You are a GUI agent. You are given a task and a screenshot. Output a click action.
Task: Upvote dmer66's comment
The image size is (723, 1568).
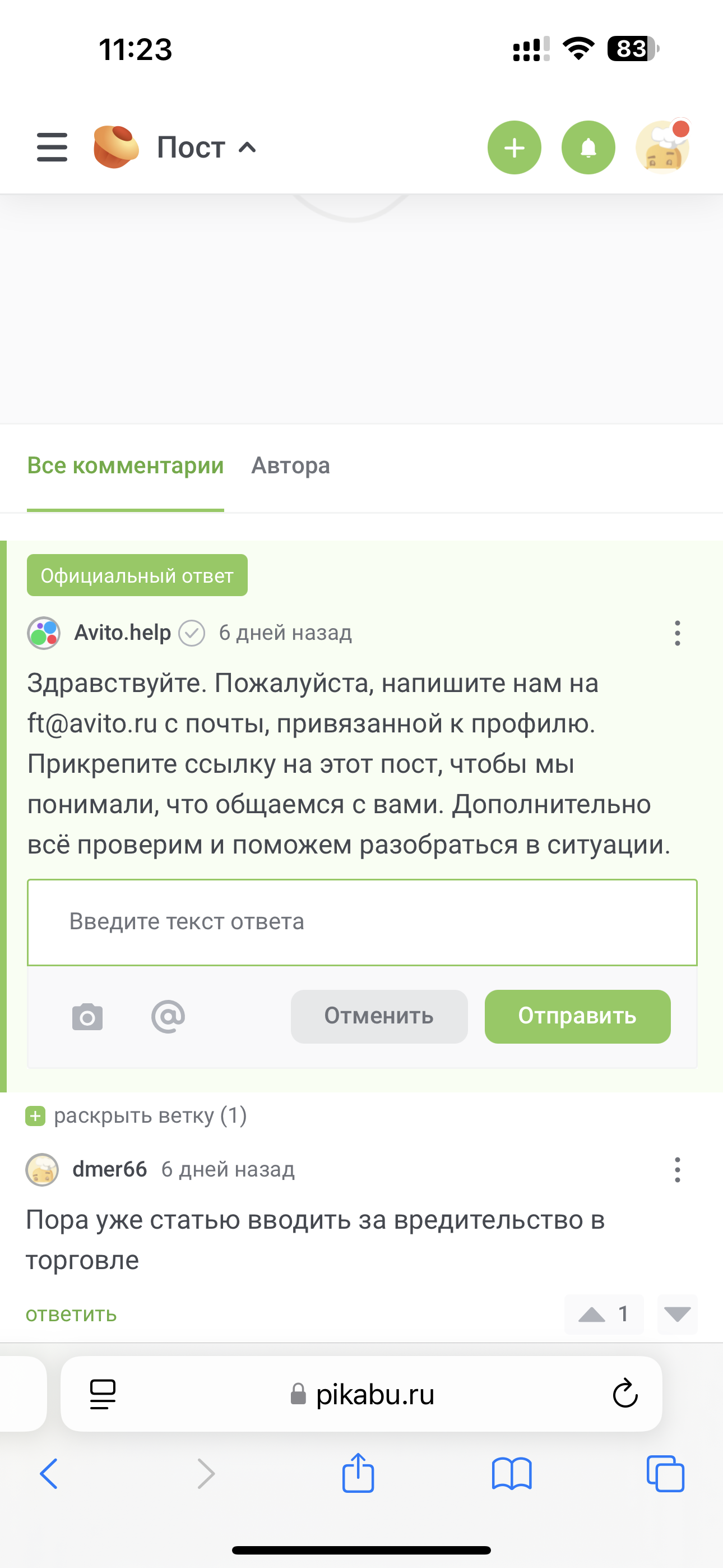click(591, 1315)
